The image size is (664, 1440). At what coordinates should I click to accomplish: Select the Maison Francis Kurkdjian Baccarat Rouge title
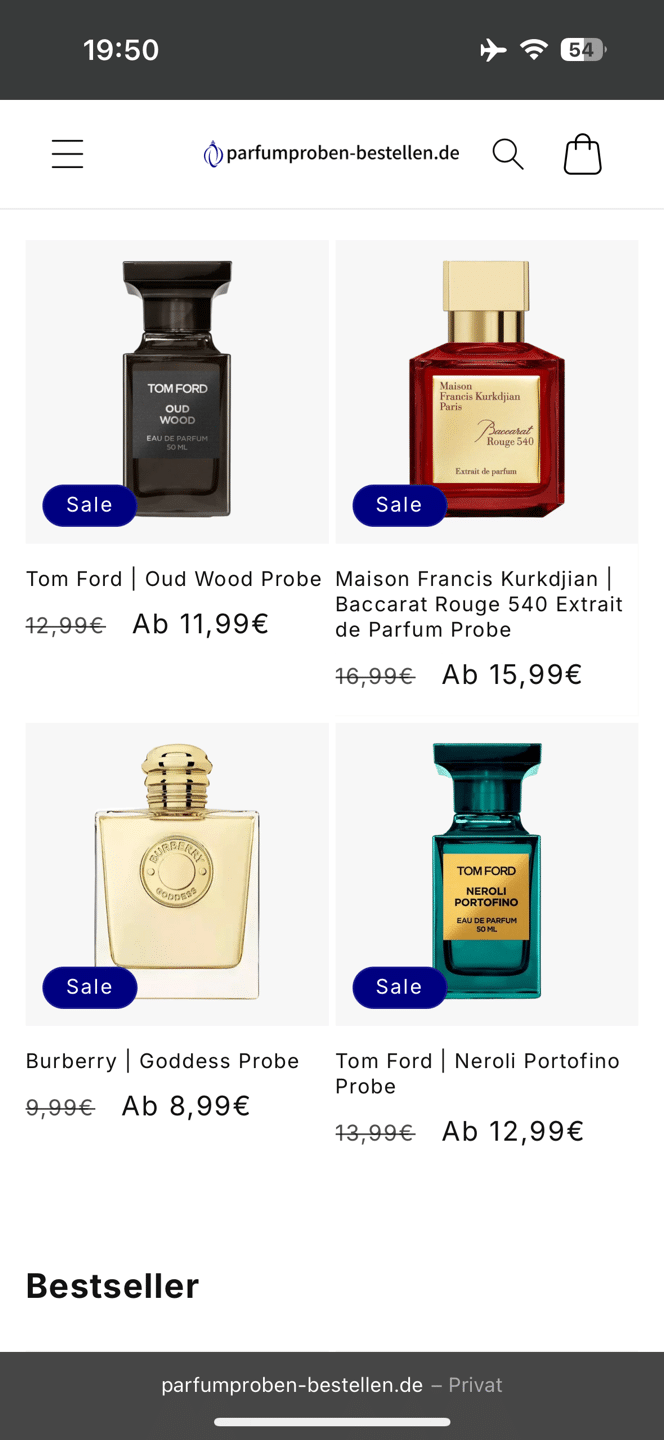click(x=479, y=604)
